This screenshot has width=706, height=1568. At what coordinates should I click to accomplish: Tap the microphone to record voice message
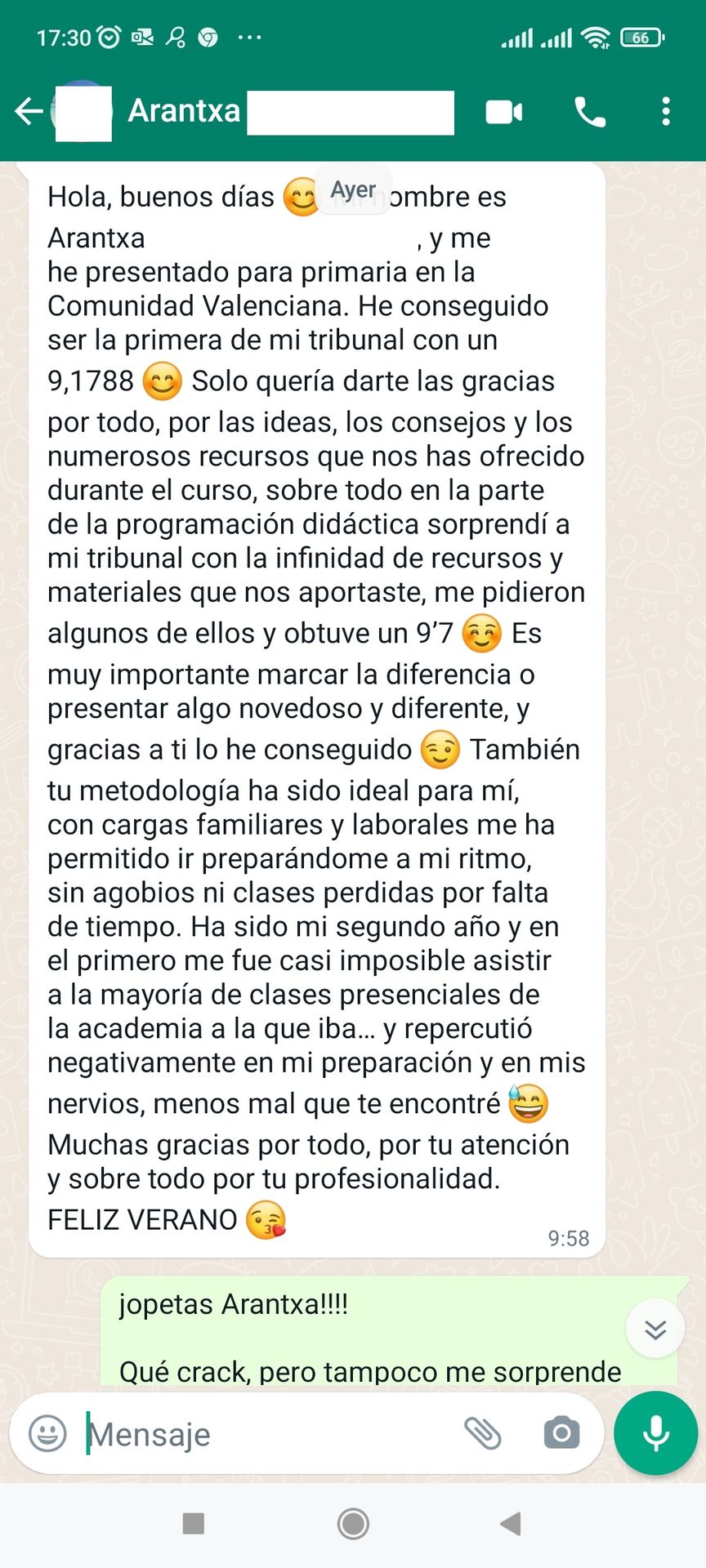coord(655,1433)
